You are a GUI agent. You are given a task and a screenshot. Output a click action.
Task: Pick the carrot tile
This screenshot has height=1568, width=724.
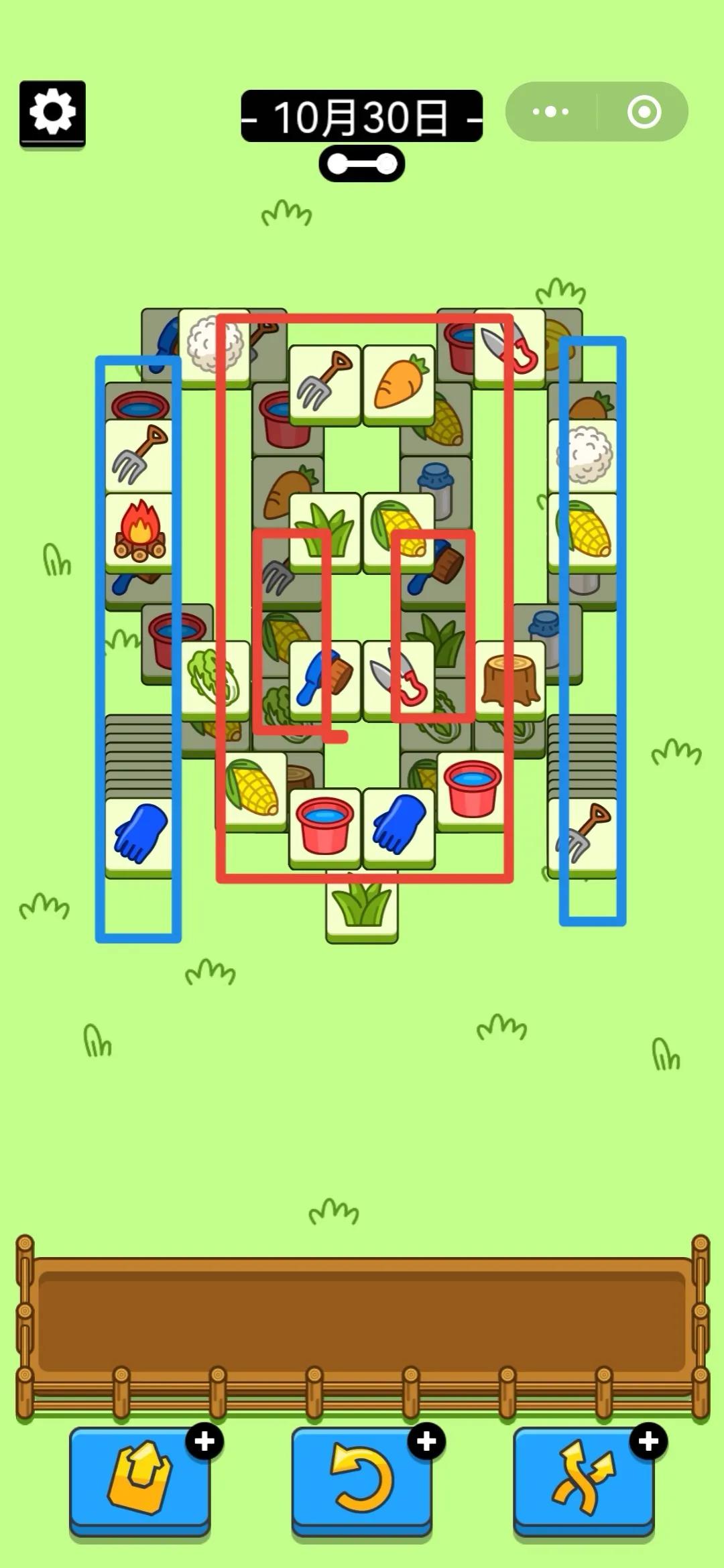(399, 385)
